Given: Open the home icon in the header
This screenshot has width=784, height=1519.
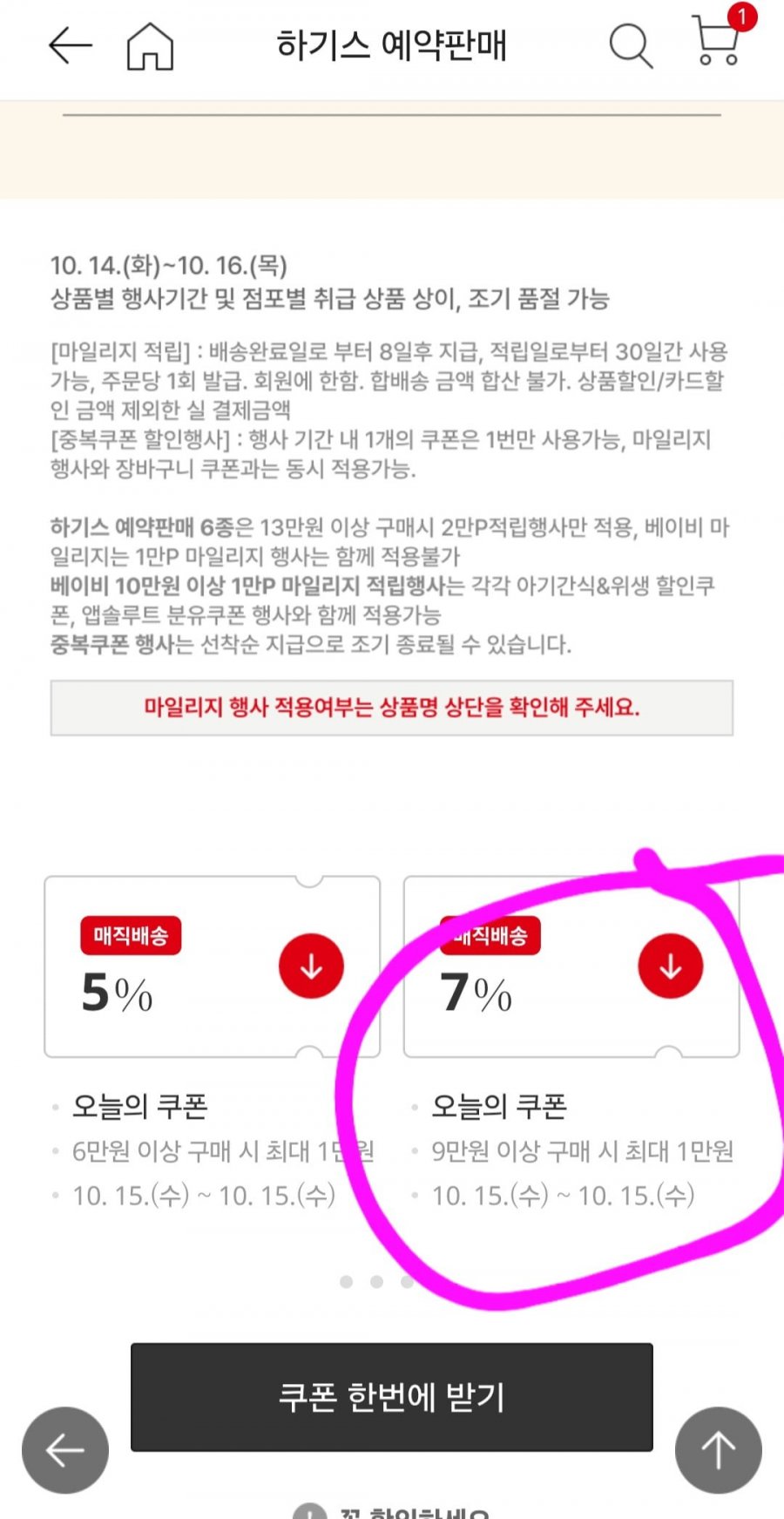Looking at the screenshot, I should click(150, 45).
